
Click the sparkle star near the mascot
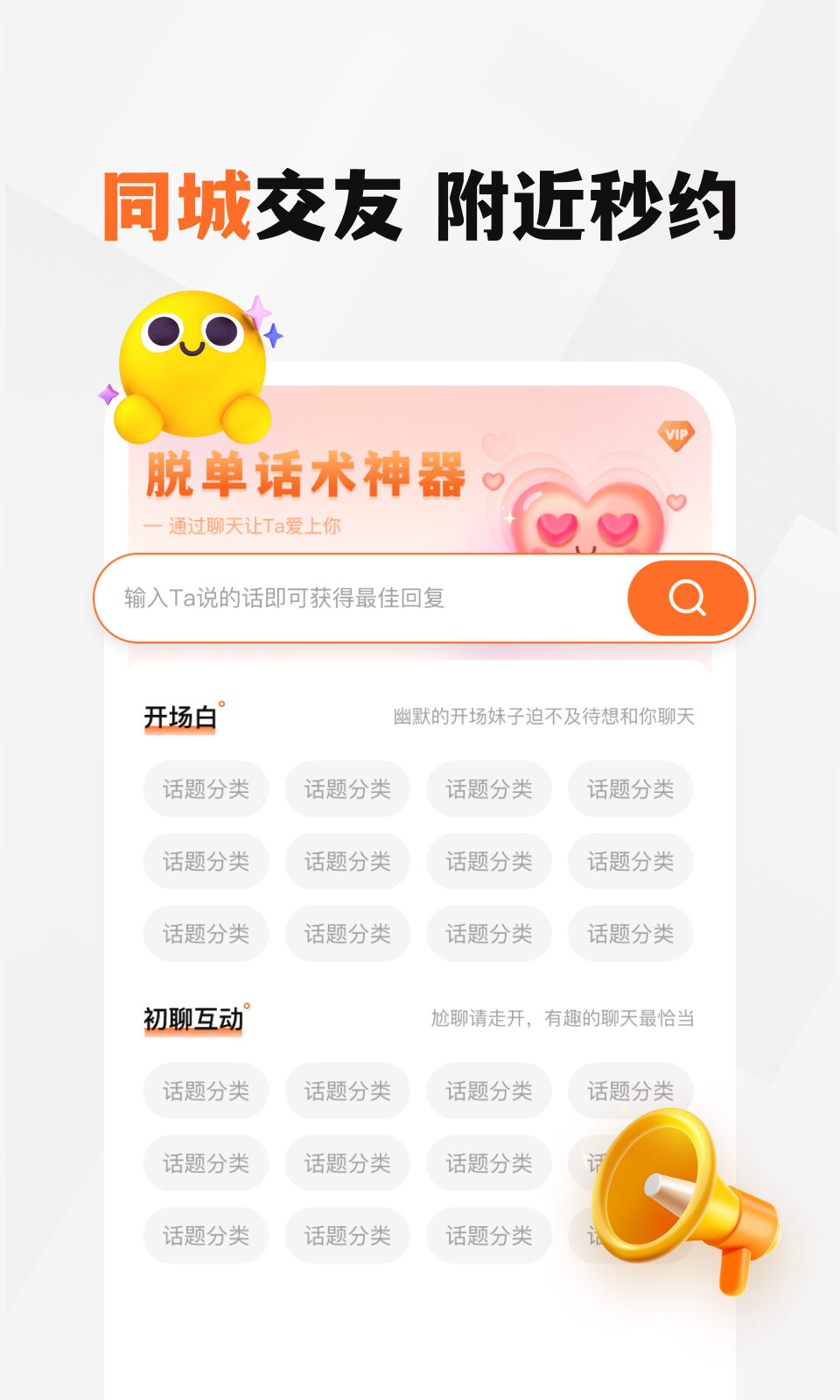[x=255, y=313]
